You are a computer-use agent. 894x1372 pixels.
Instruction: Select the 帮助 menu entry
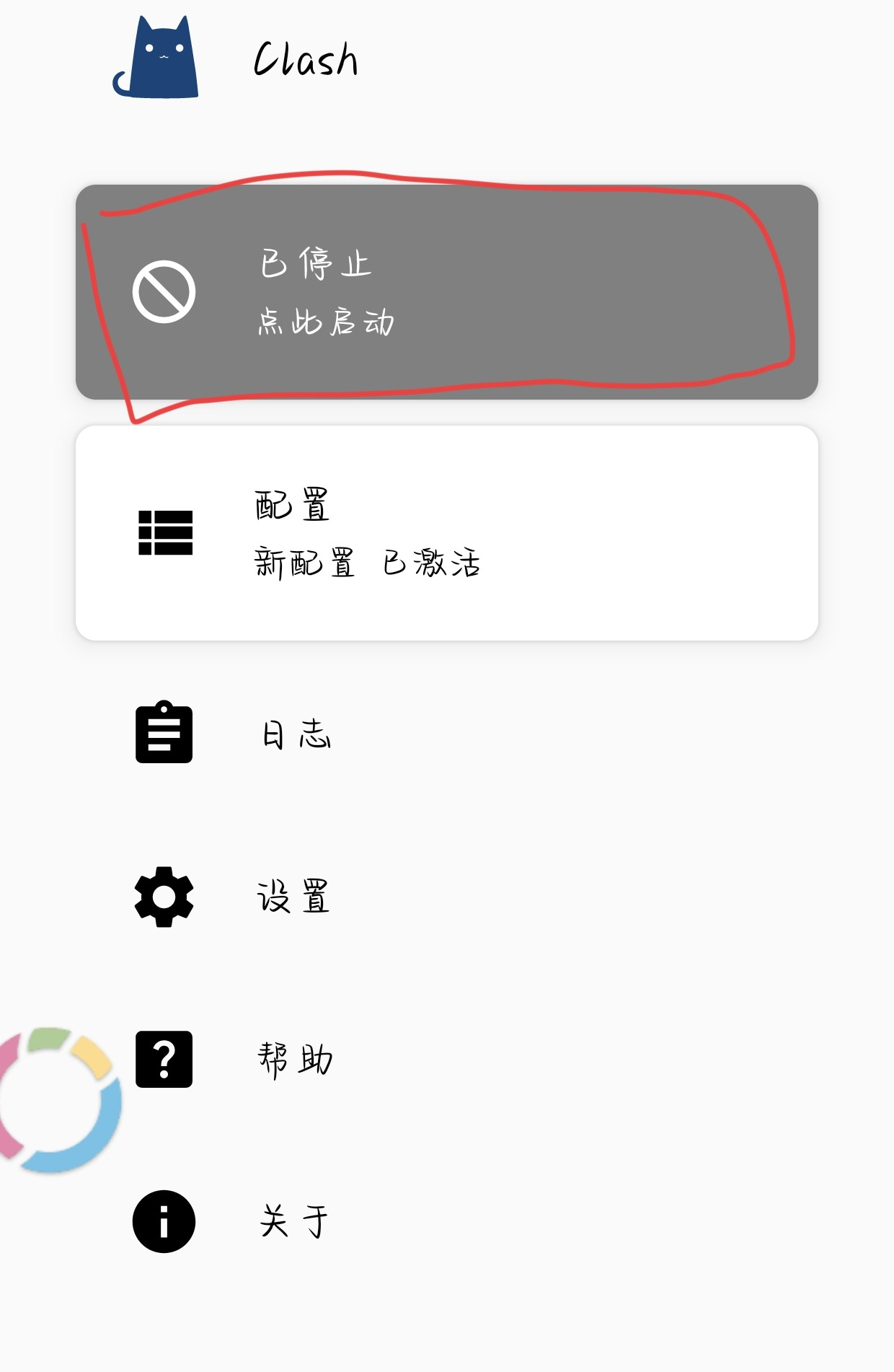[x=294, y=1061]
